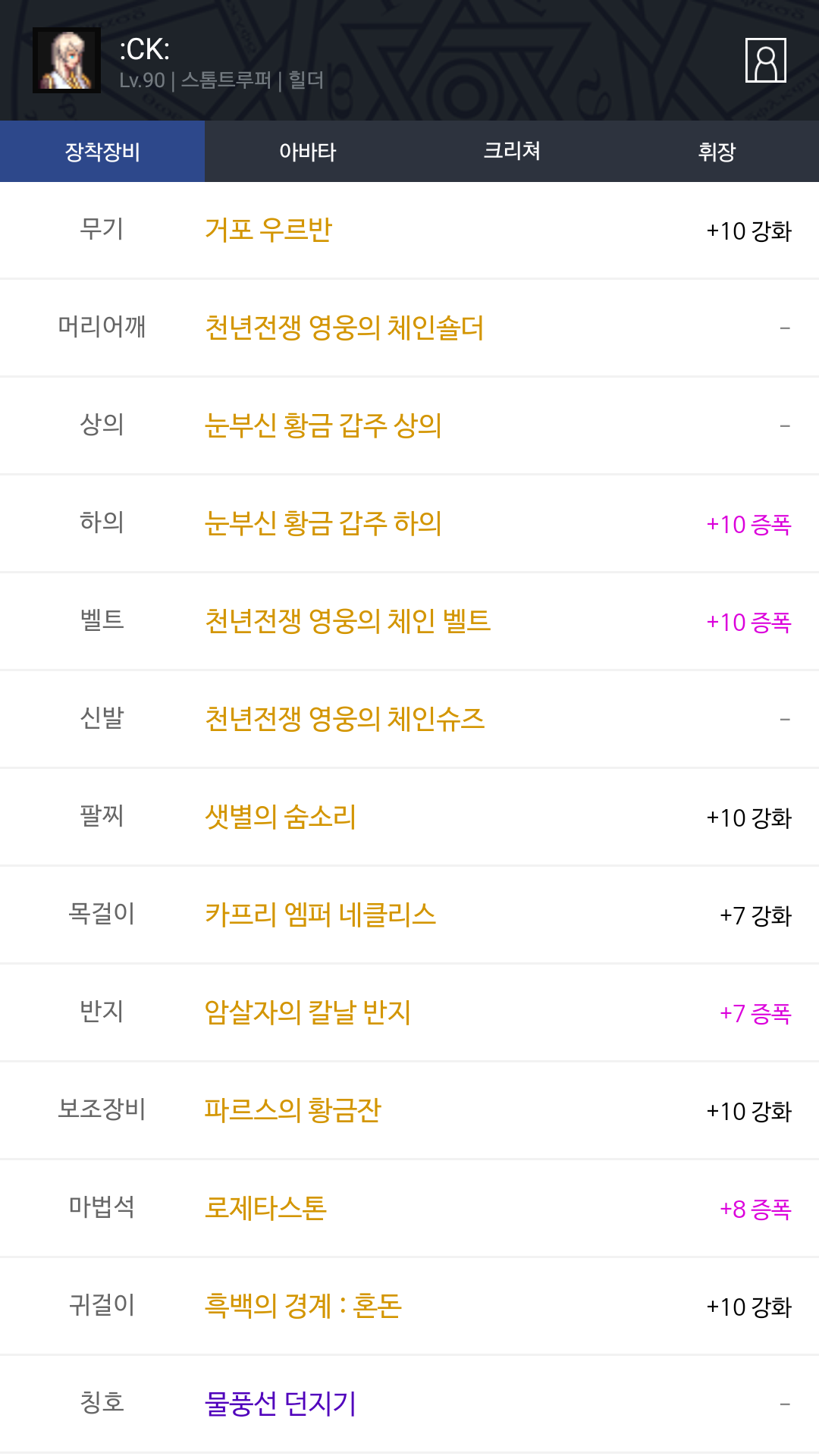The image size is (819, 1456).
Task: Open 천년전쟁 영웅의 체인슈즈 item
Action: click(344, 719)
